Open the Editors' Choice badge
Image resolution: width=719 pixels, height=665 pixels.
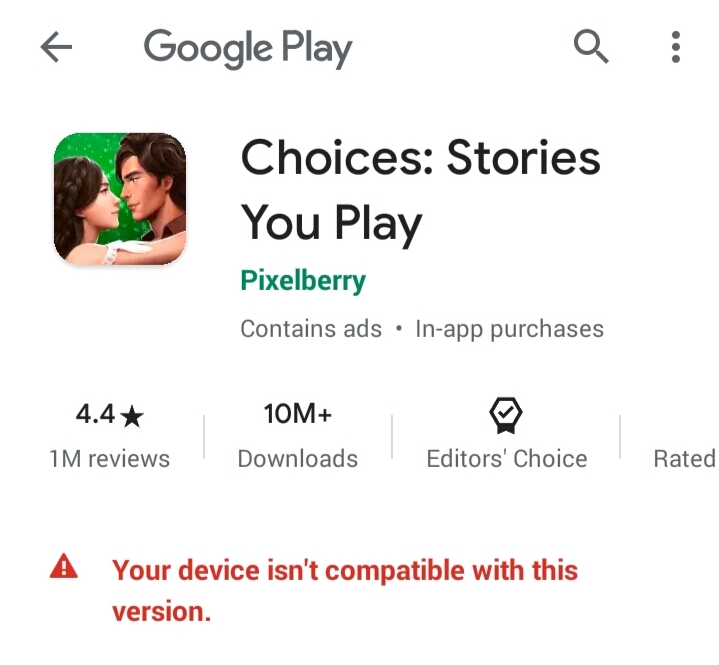click(506, 435)
